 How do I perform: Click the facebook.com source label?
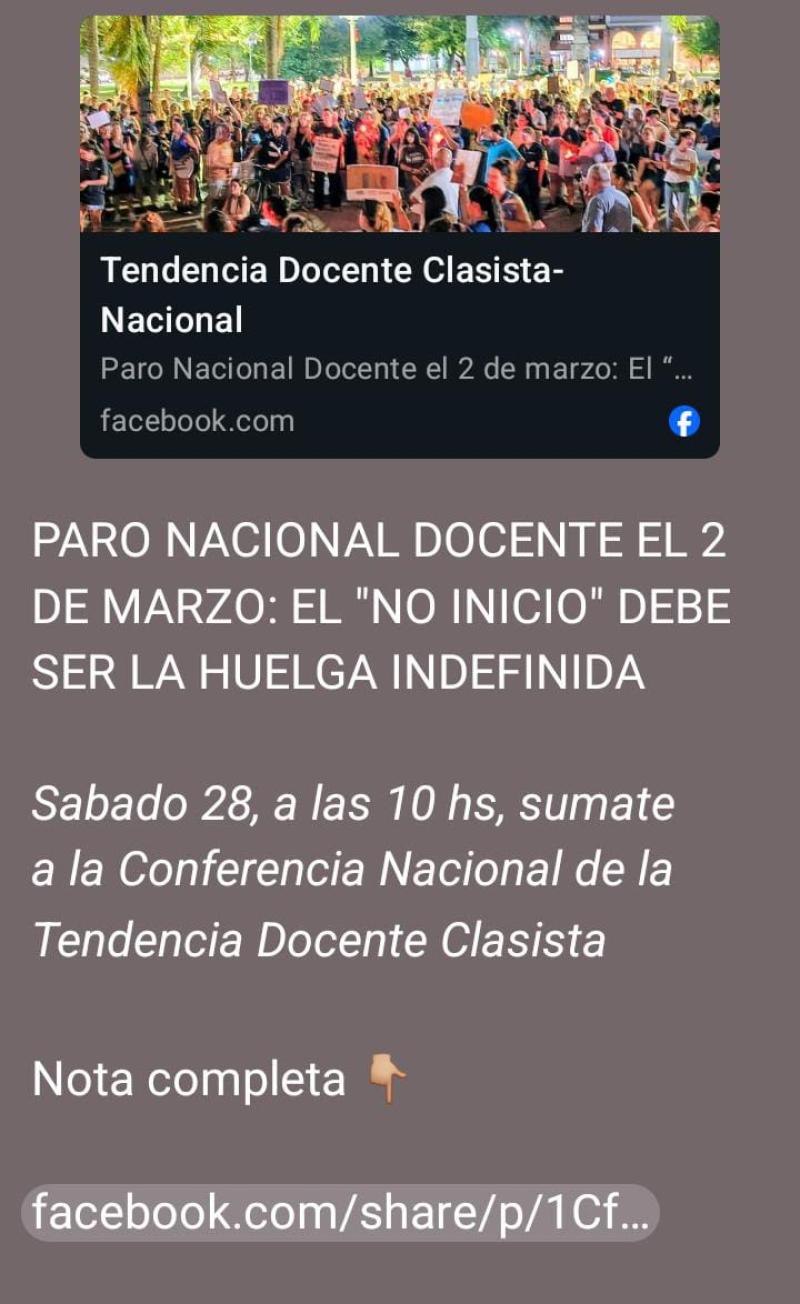tap(196, 421)
